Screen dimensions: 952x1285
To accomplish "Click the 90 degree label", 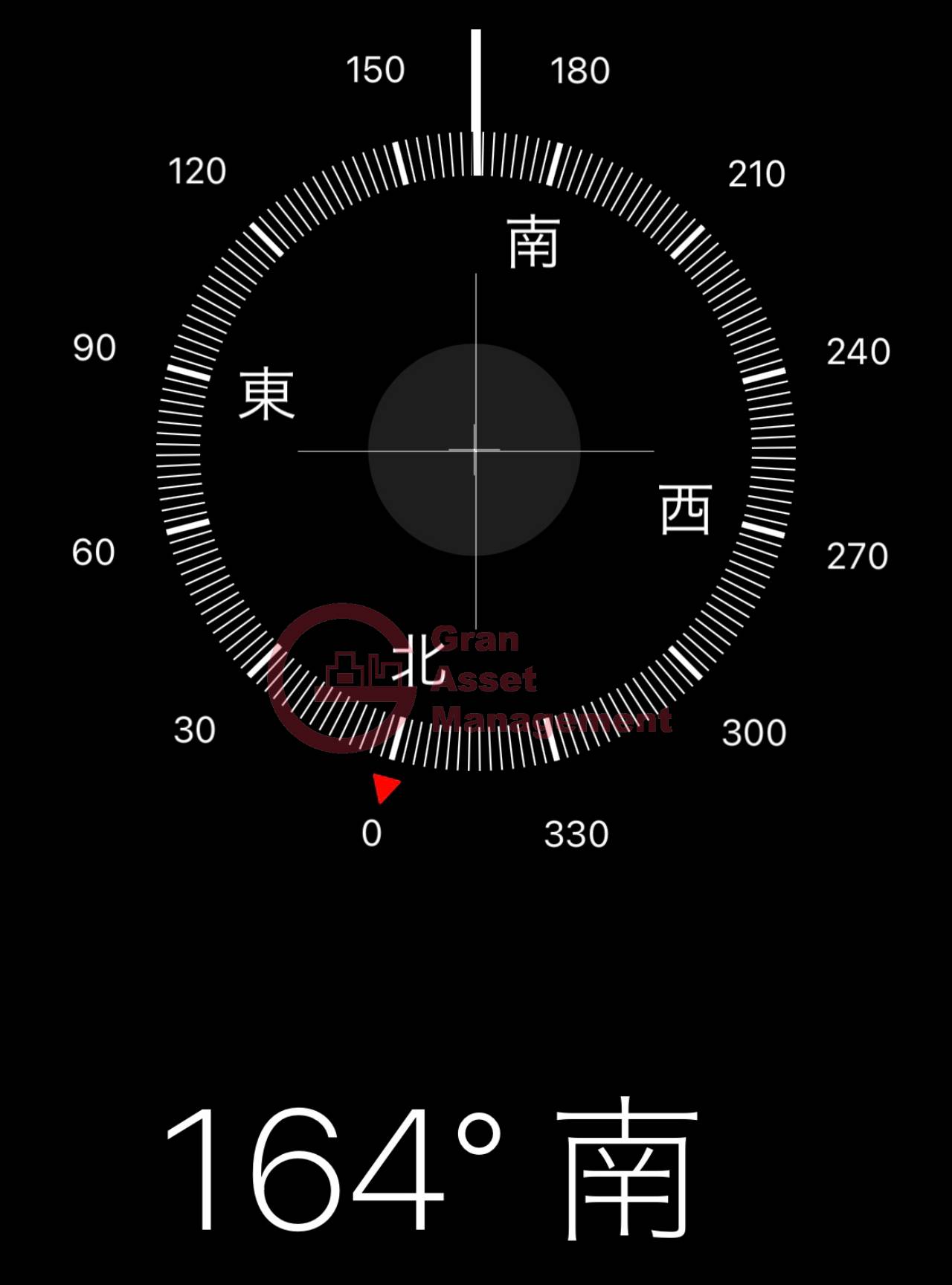I will [x=96, y=346].
